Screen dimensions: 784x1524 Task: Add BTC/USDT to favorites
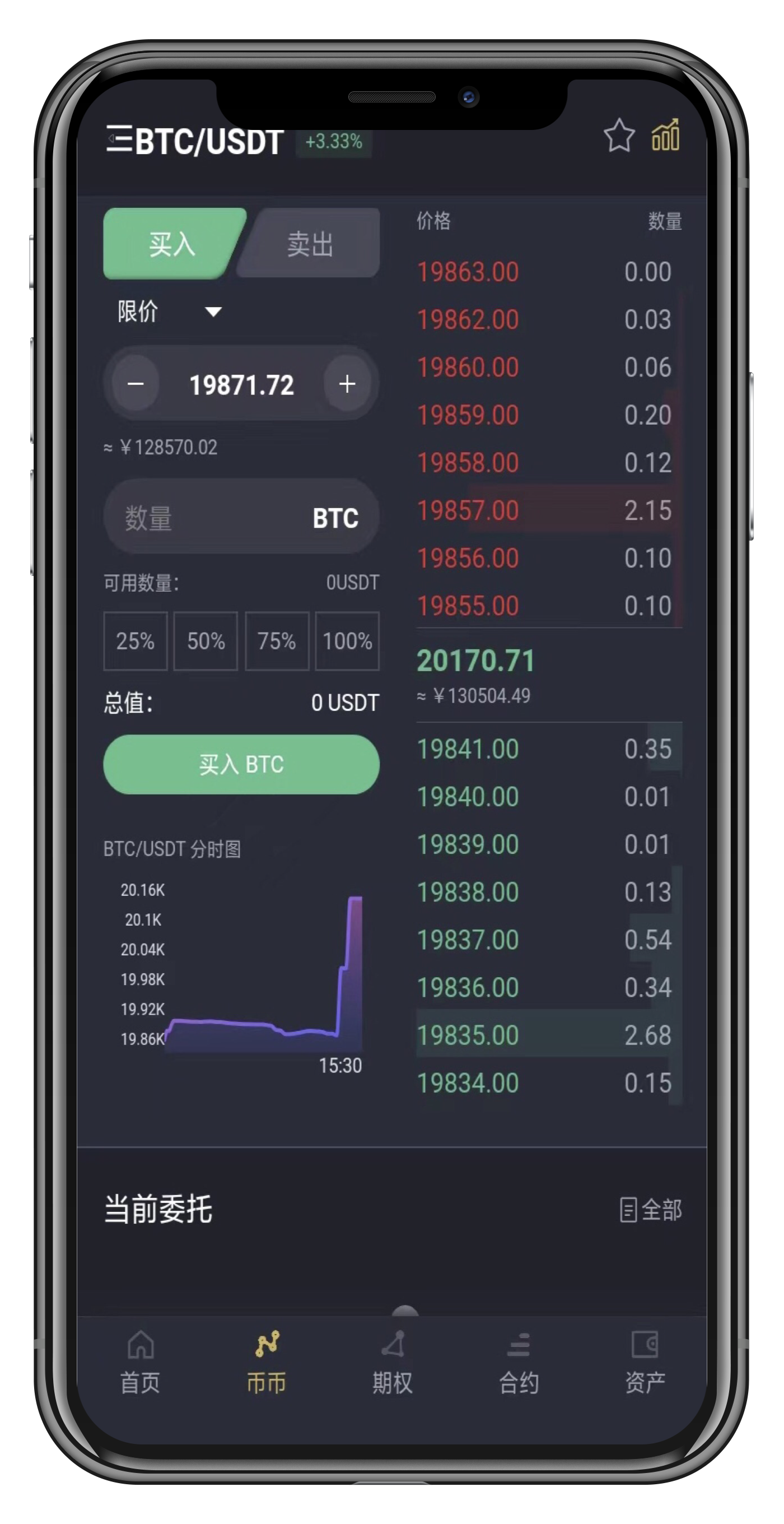619,136
